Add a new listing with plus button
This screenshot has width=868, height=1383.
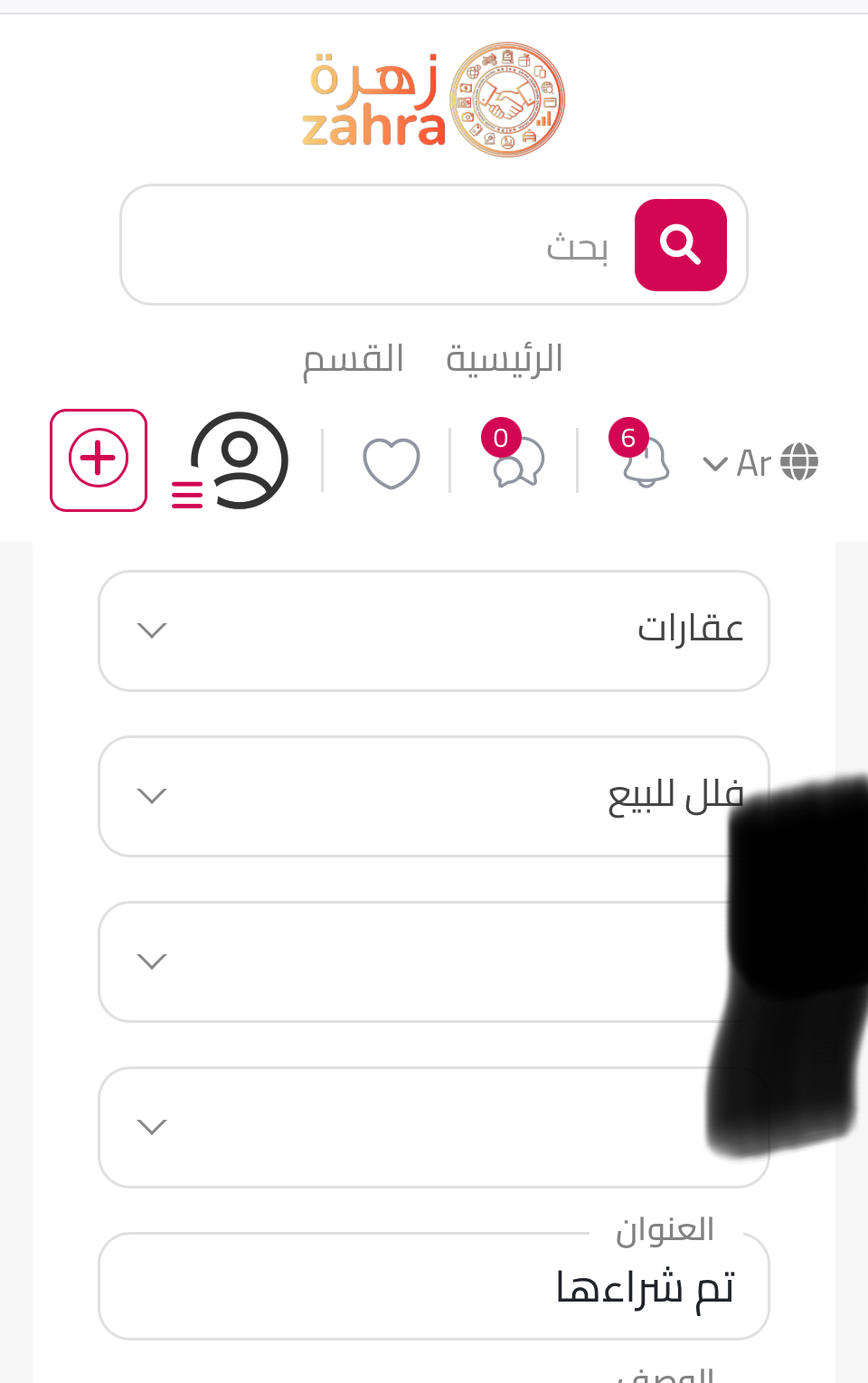(x=99, y=459)
